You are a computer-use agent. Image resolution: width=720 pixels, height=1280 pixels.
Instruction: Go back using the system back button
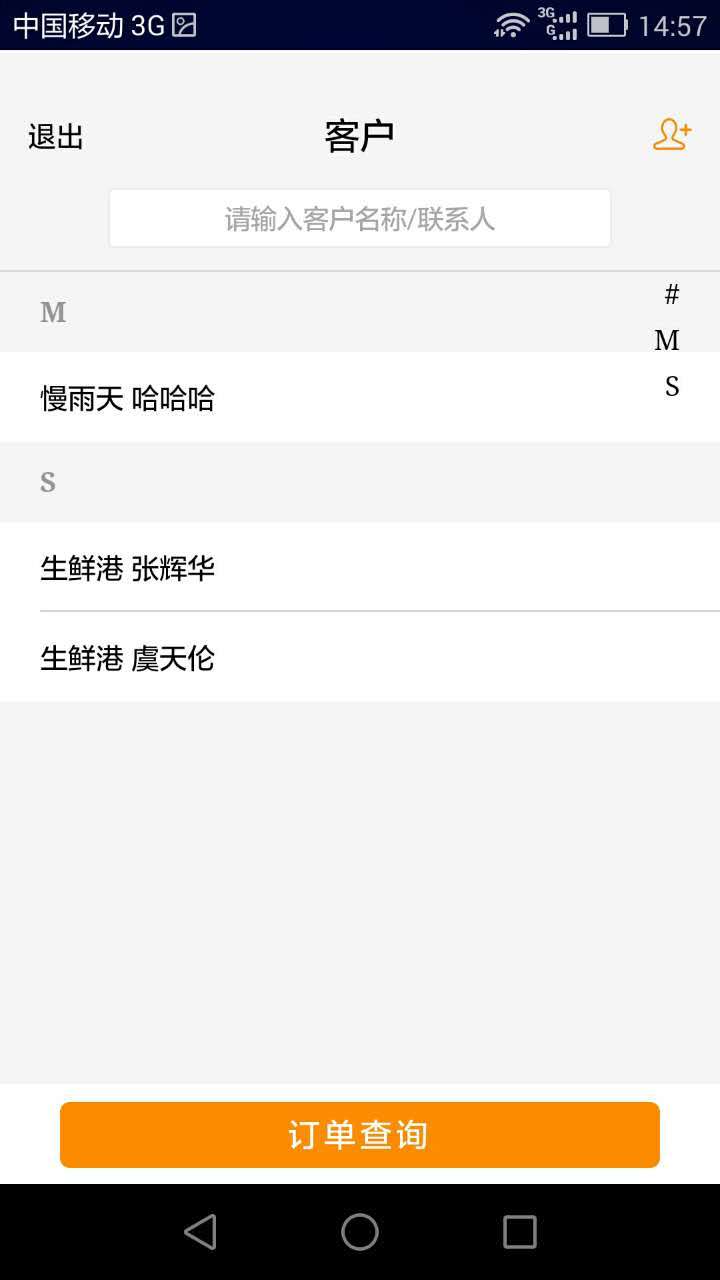pos(200,1232)
